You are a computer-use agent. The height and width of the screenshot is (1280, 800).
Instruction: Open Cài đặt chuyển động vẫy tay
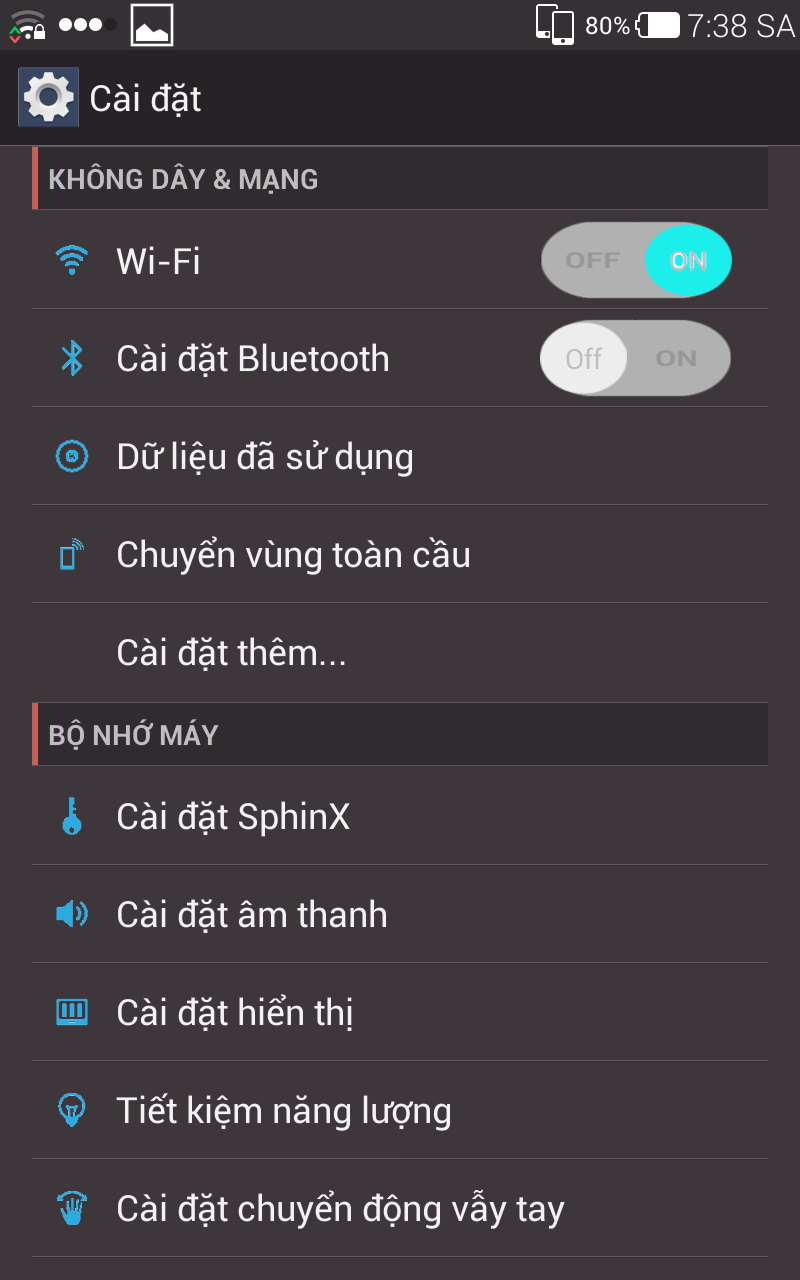click(340, 1209)
